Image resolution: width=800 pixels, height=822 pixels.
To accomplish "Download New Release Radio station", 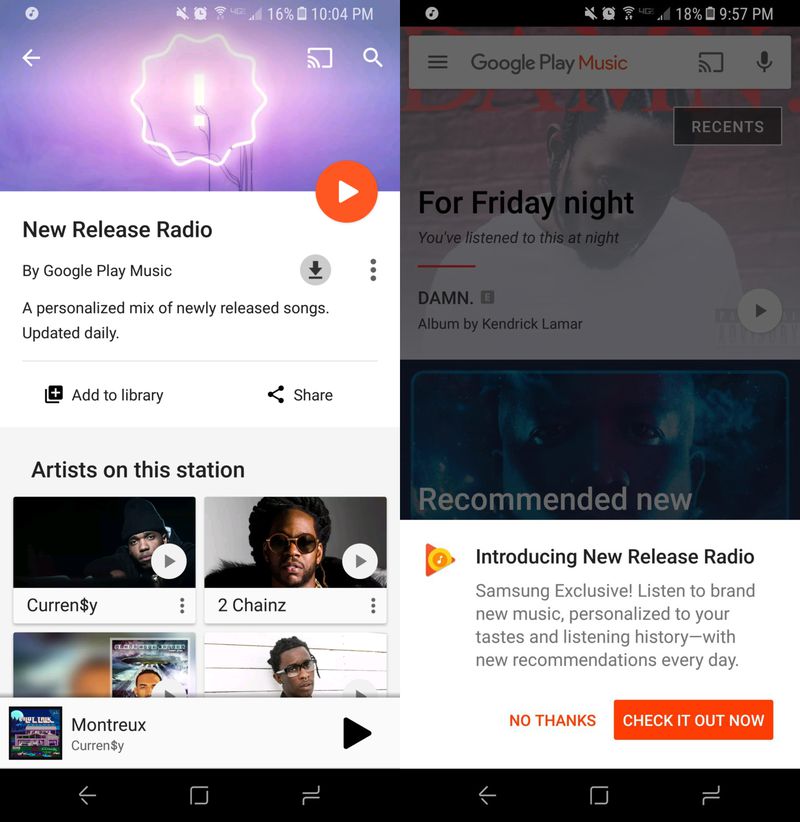I will point(315,270).
